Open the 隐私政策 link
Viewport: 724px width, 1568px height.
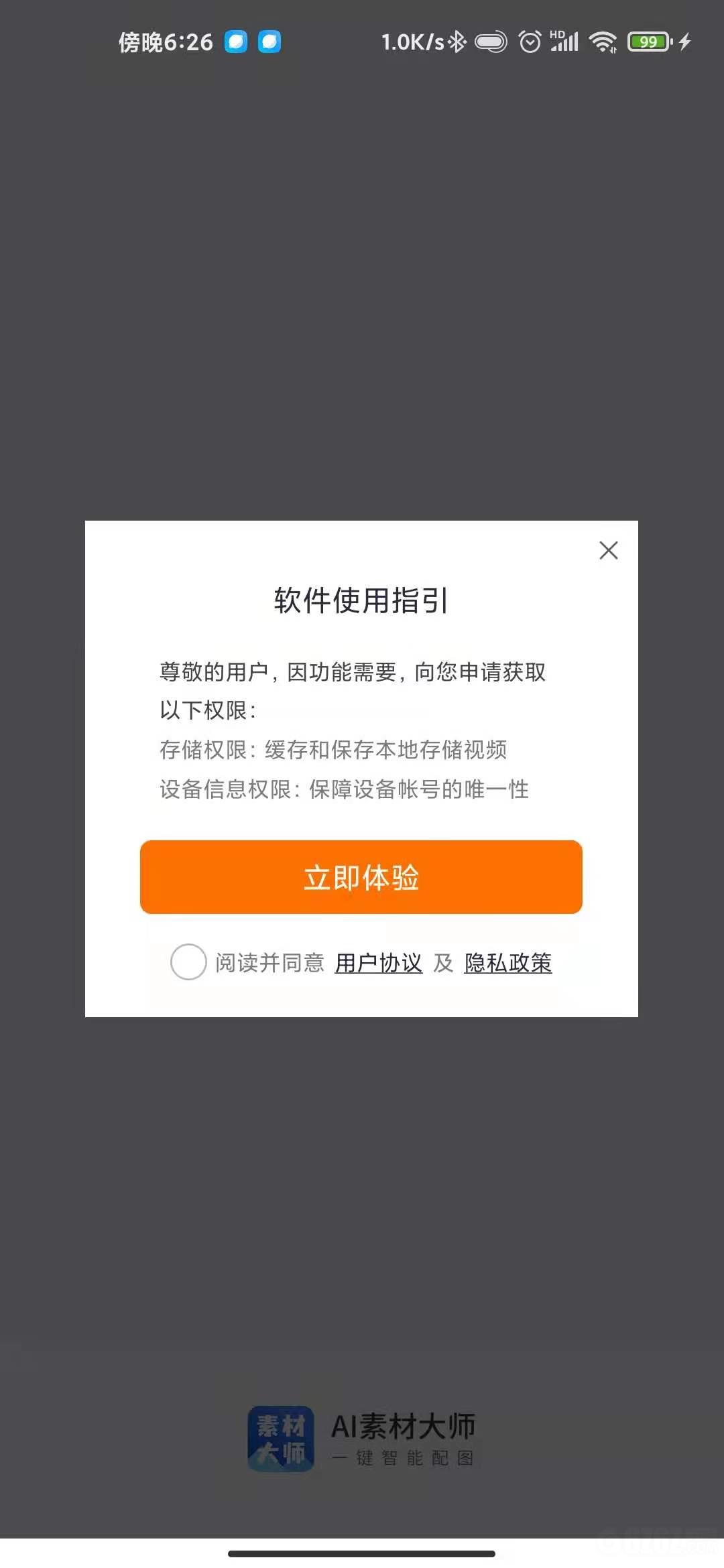click(508, 963)
